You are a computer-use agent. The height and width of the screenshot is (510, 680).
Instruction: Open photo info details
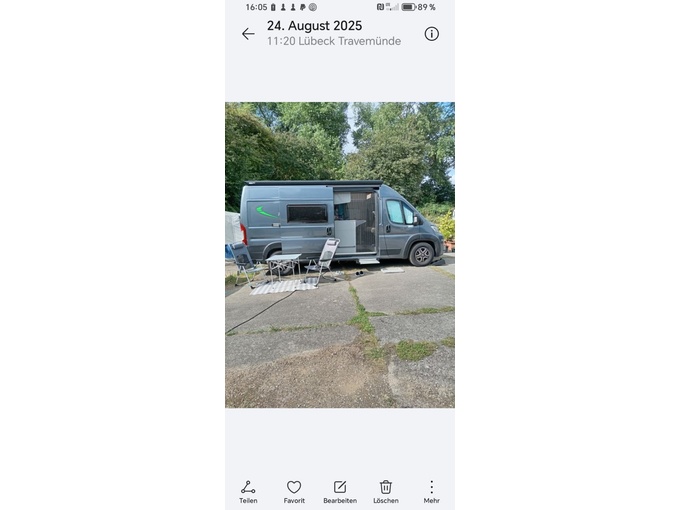[431, 34]
